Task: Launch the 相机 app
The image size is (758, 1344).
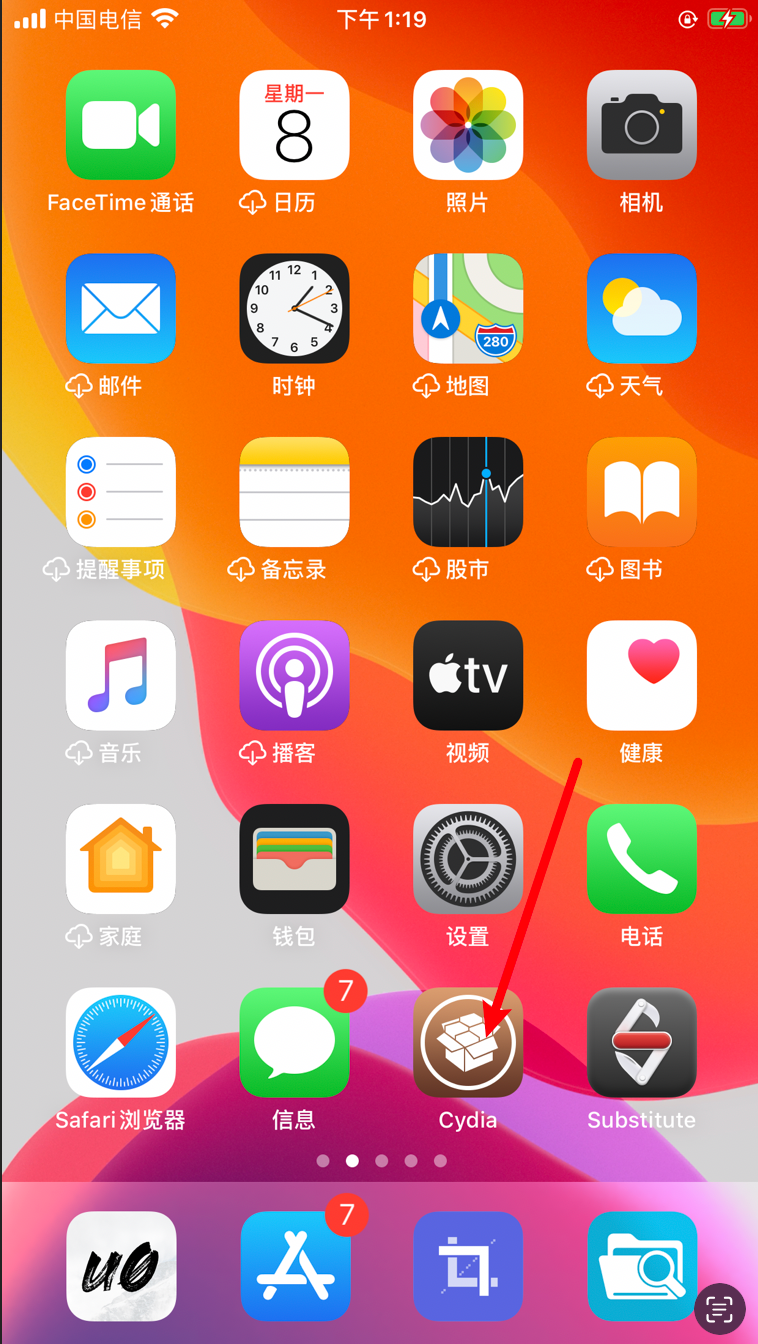Action: [641, 125]
